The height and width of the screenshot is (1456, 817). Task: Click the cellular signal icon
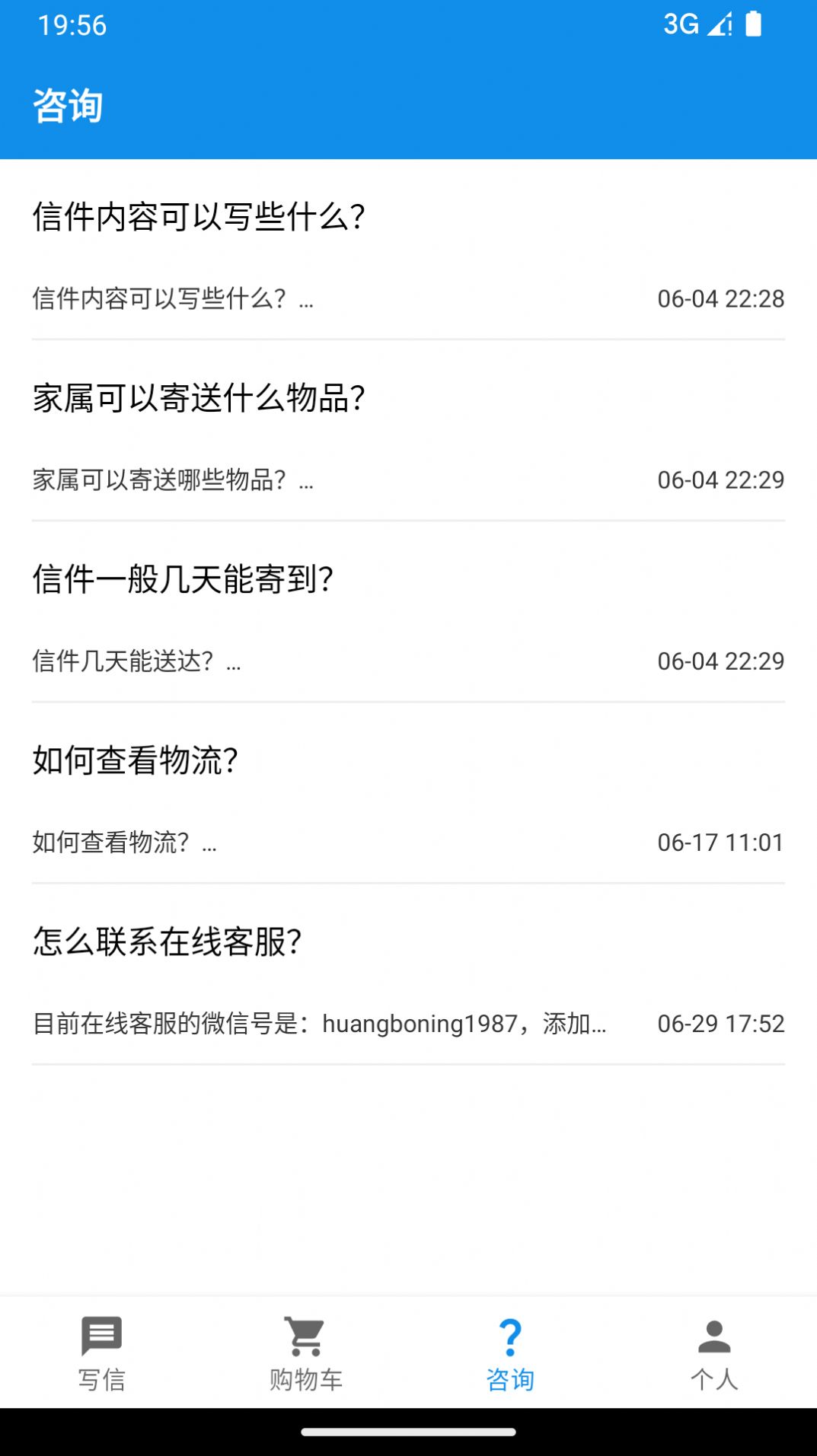click(x=720, y=24)
